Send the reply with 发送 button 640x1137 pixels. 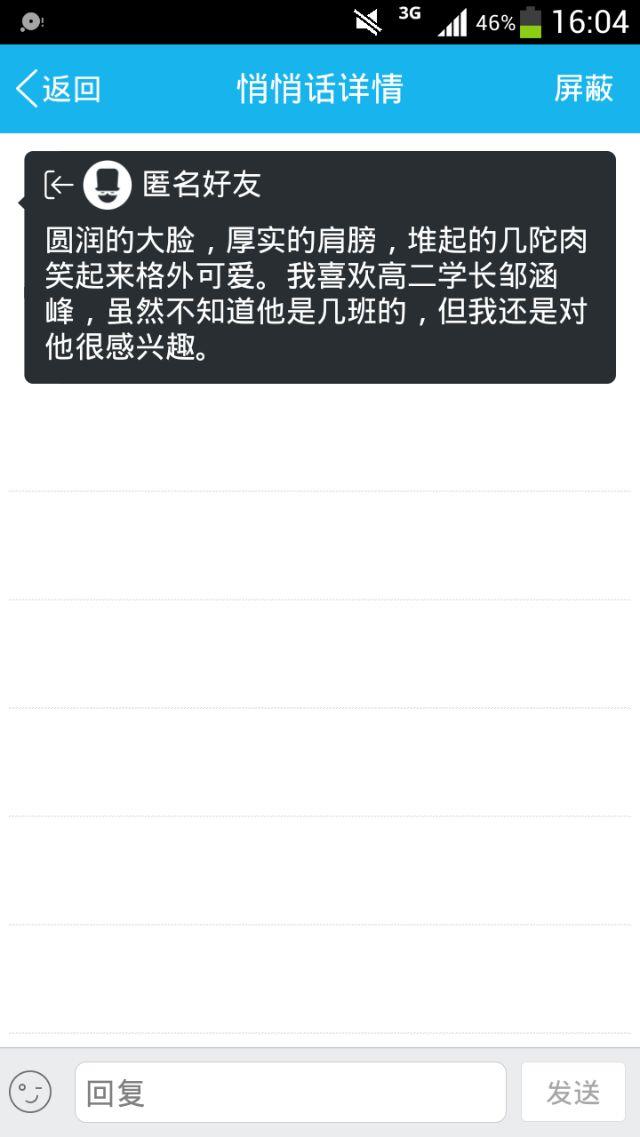573,1092
